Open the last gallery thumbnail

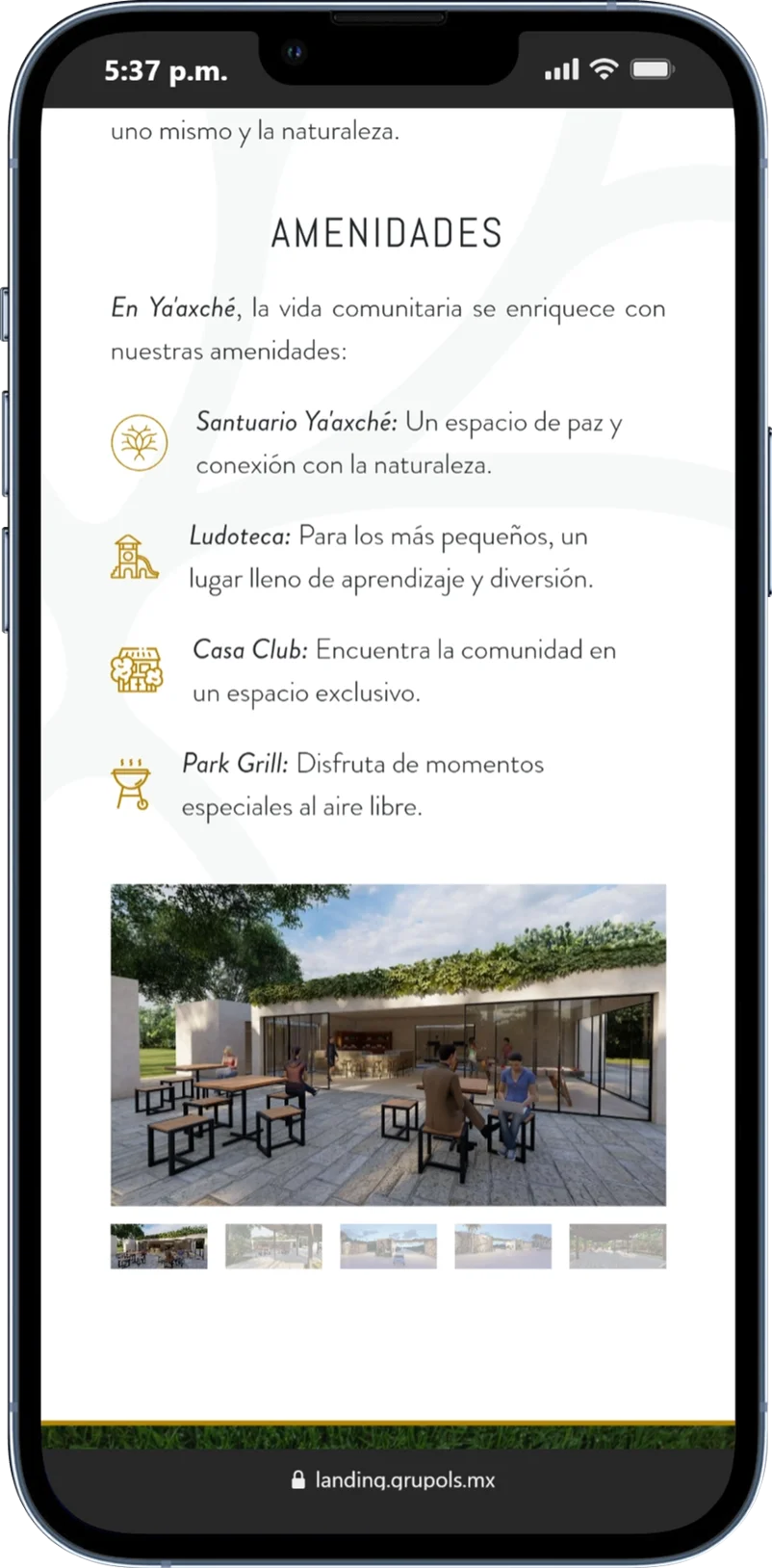(617, 1245)
